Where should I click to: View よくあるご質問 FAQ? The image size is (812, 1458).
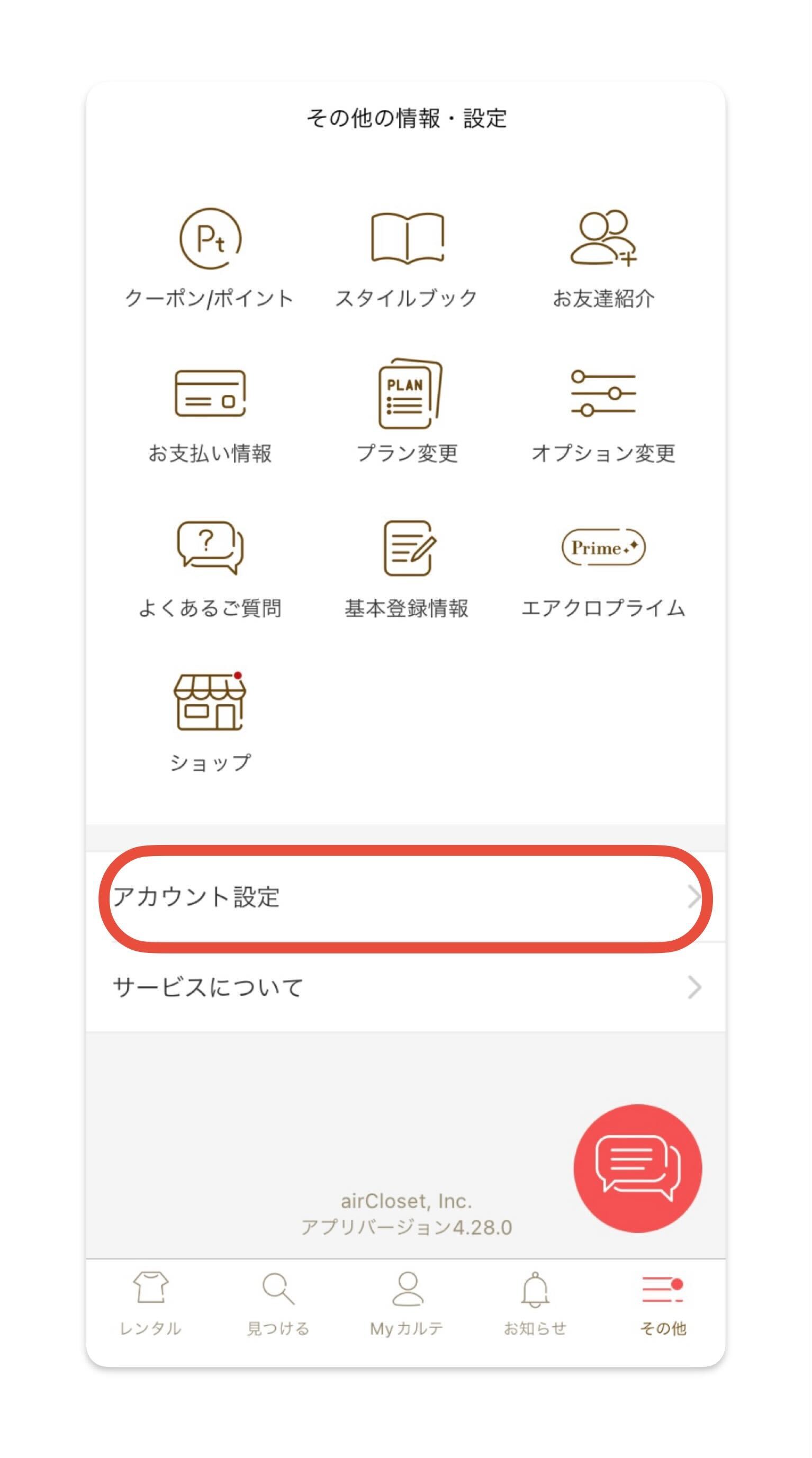[x=210, y=568]
